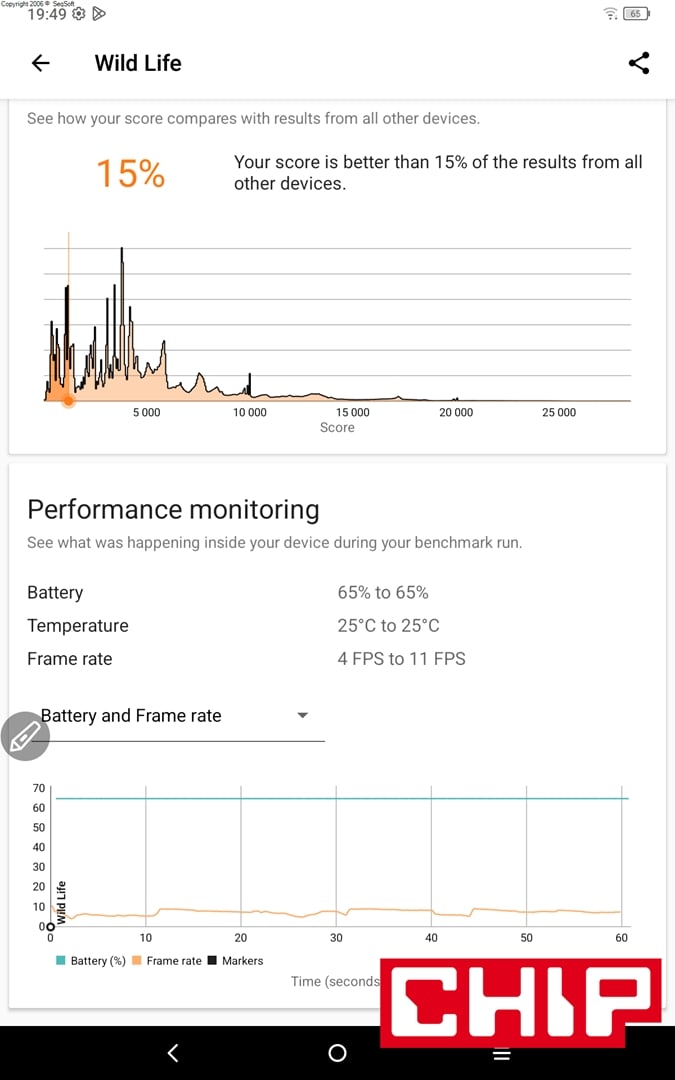
Task: Tap the system back navigation button
Action: tap(173, 1052)
